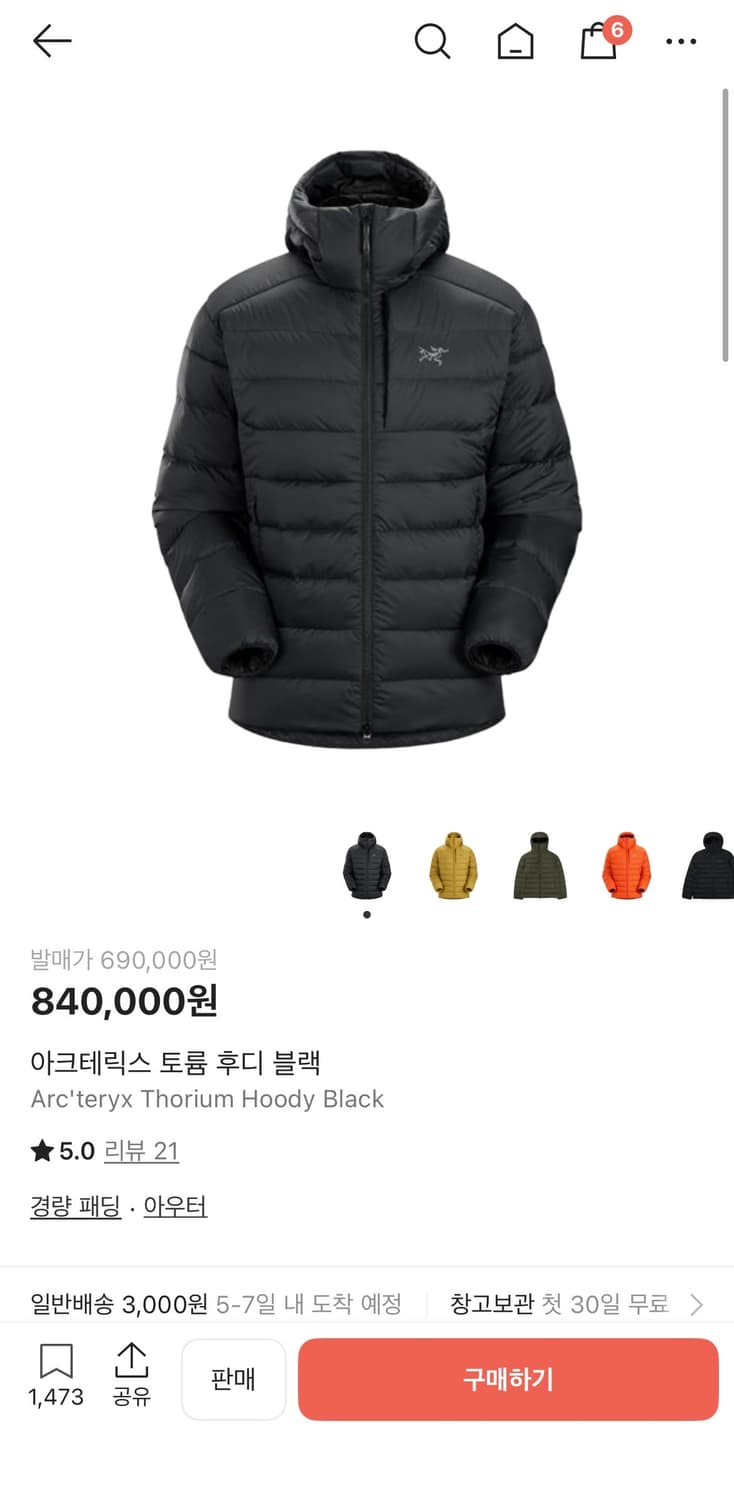Open delivery details via the right arrow
734x1500 pixels.
(697, 1303)
